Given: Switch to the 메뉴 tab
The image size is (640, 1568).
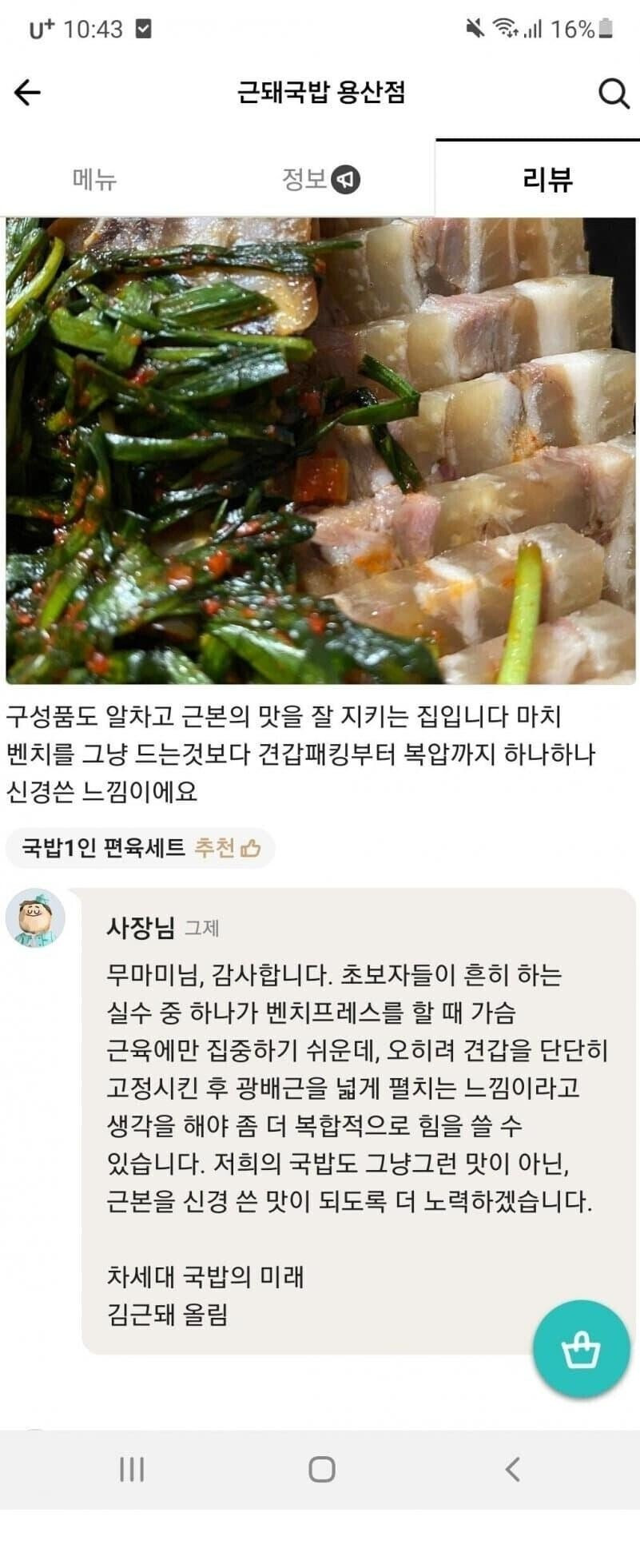Looking at the screenshot, I should tap(95, 179).
